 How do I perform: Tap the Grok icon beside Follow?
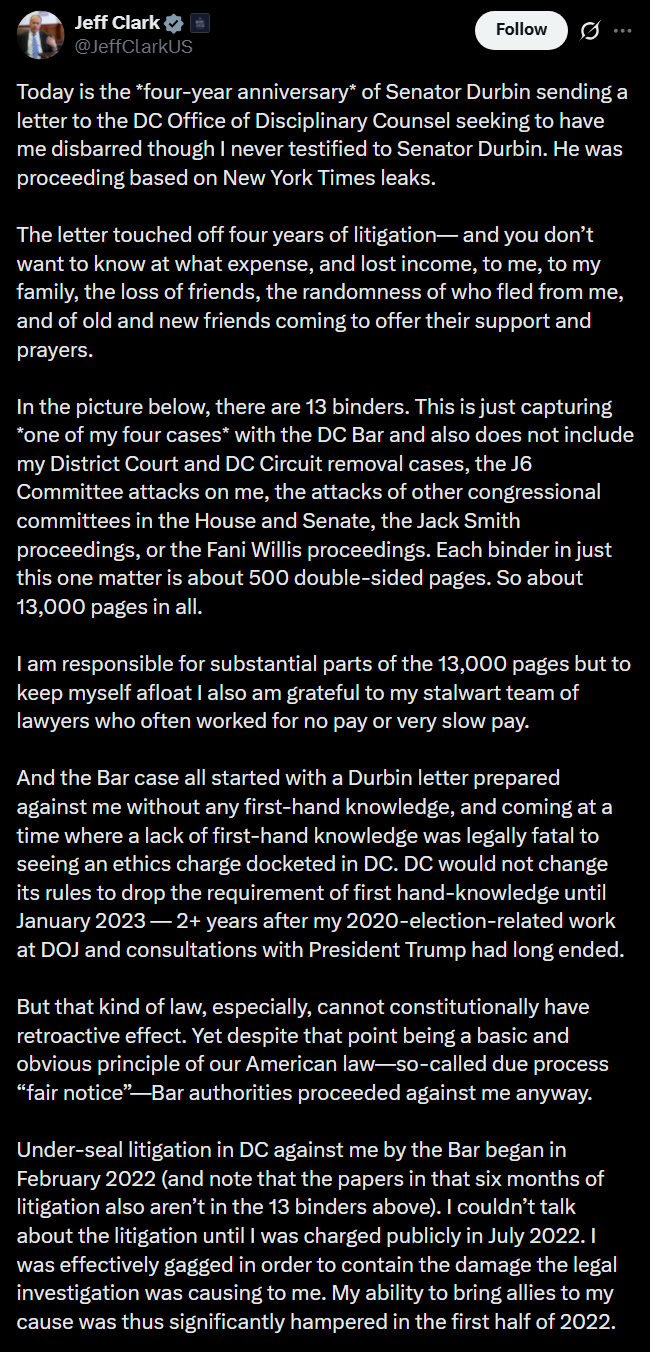590,30
